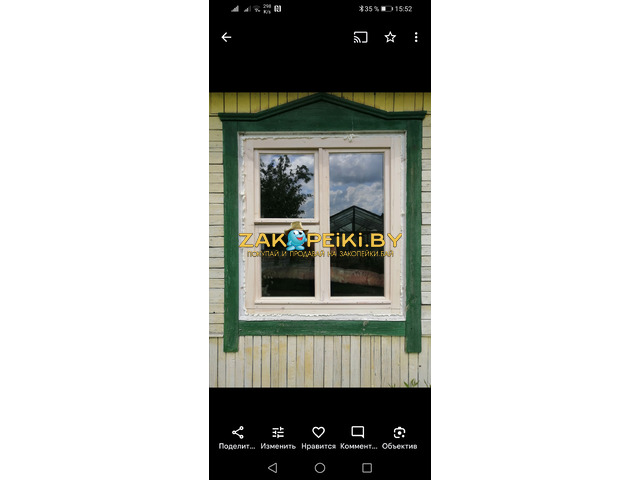Image resolution: width=640 pixels, height=480 pixels.
Task: Edit the photo with Изменить
Action: point(278,436)
